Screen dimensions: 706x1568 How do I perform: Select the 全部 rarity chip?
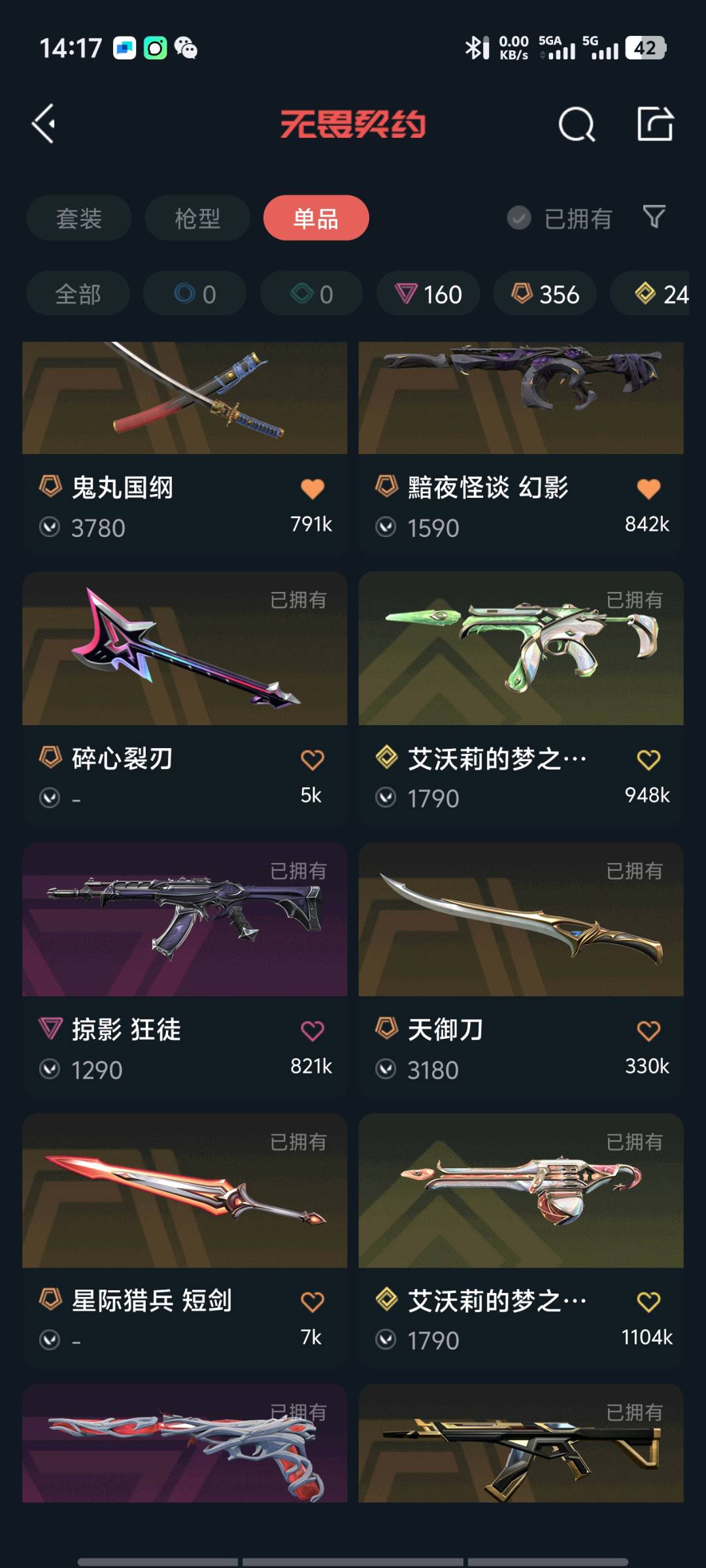pos(78,294)
